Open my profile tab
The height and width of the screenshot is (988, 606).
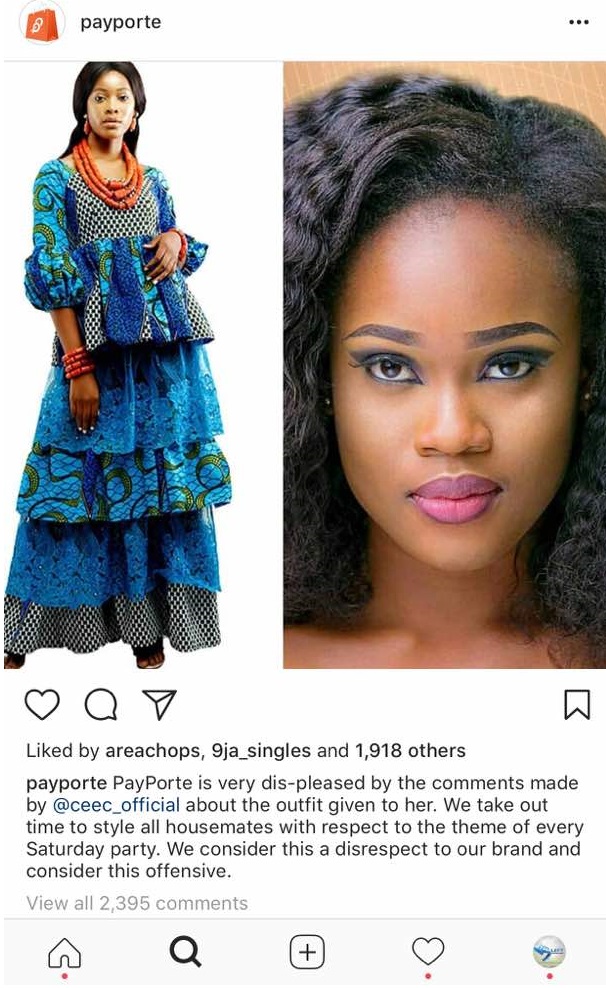[549, 951]
